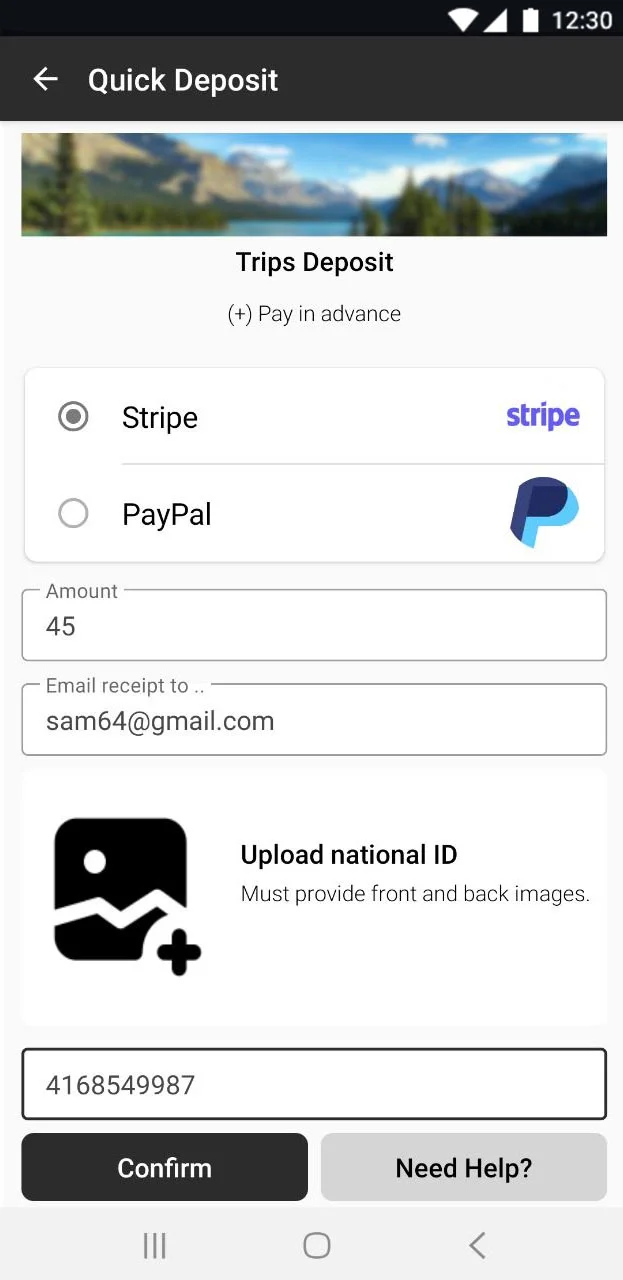Edit the phone number field 4168549987

pyautogui.click(x=314, y=1084)
